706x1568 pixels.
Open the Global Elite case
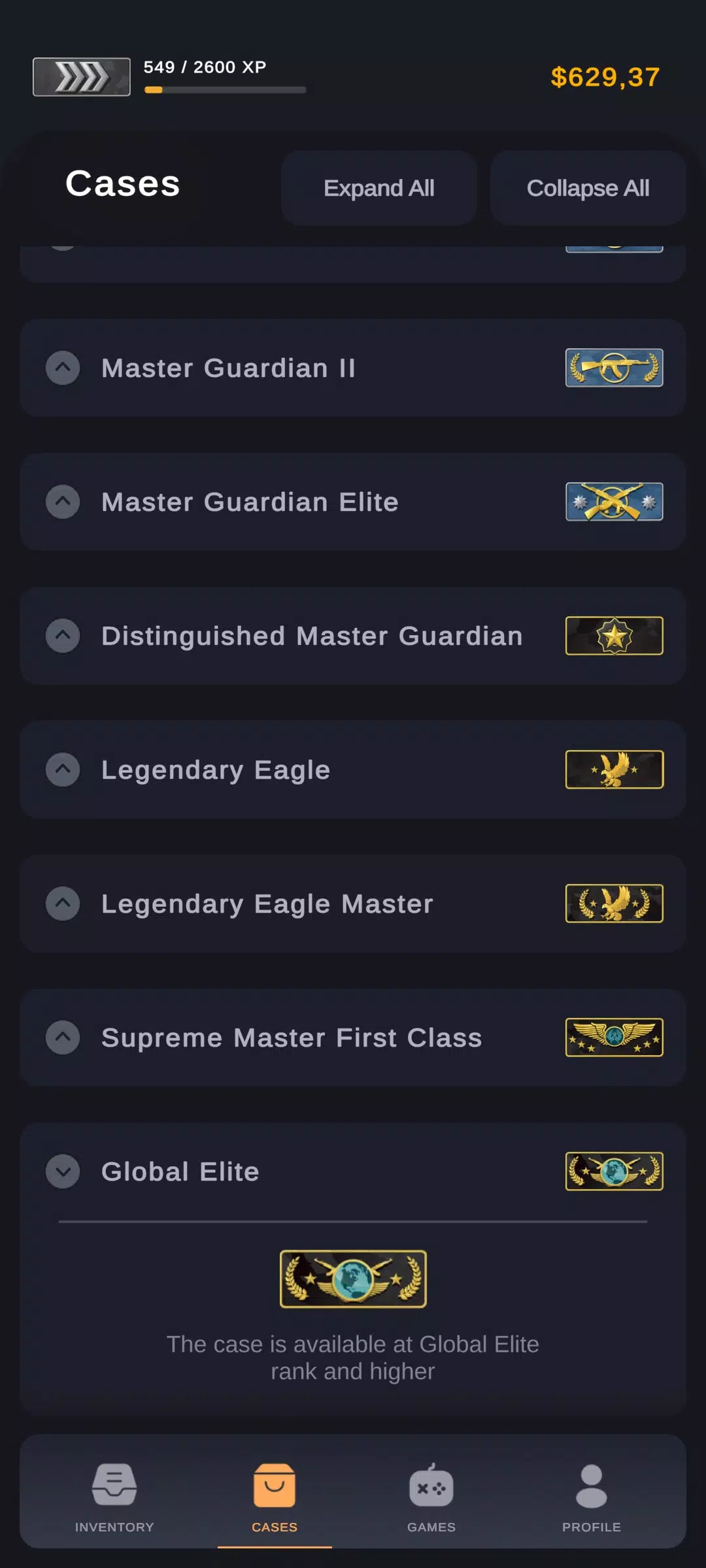coord(353,1279)
